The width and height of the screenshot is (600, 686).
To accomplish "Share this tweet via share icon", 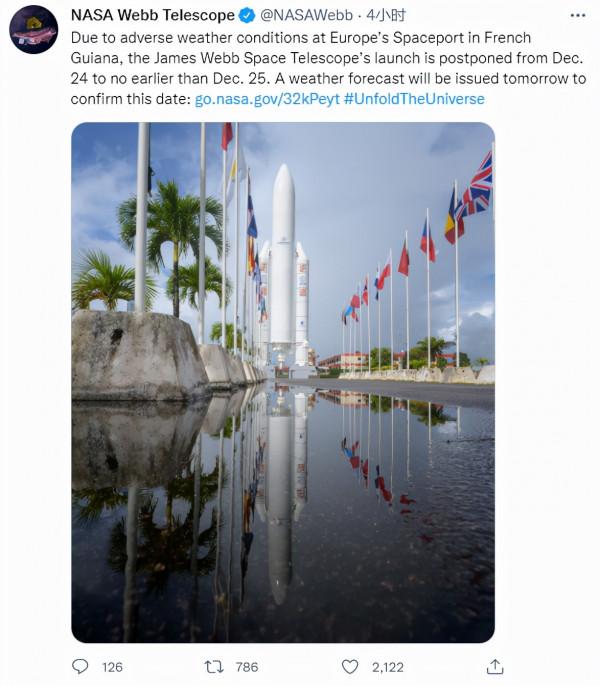I will tap(494, 666).
